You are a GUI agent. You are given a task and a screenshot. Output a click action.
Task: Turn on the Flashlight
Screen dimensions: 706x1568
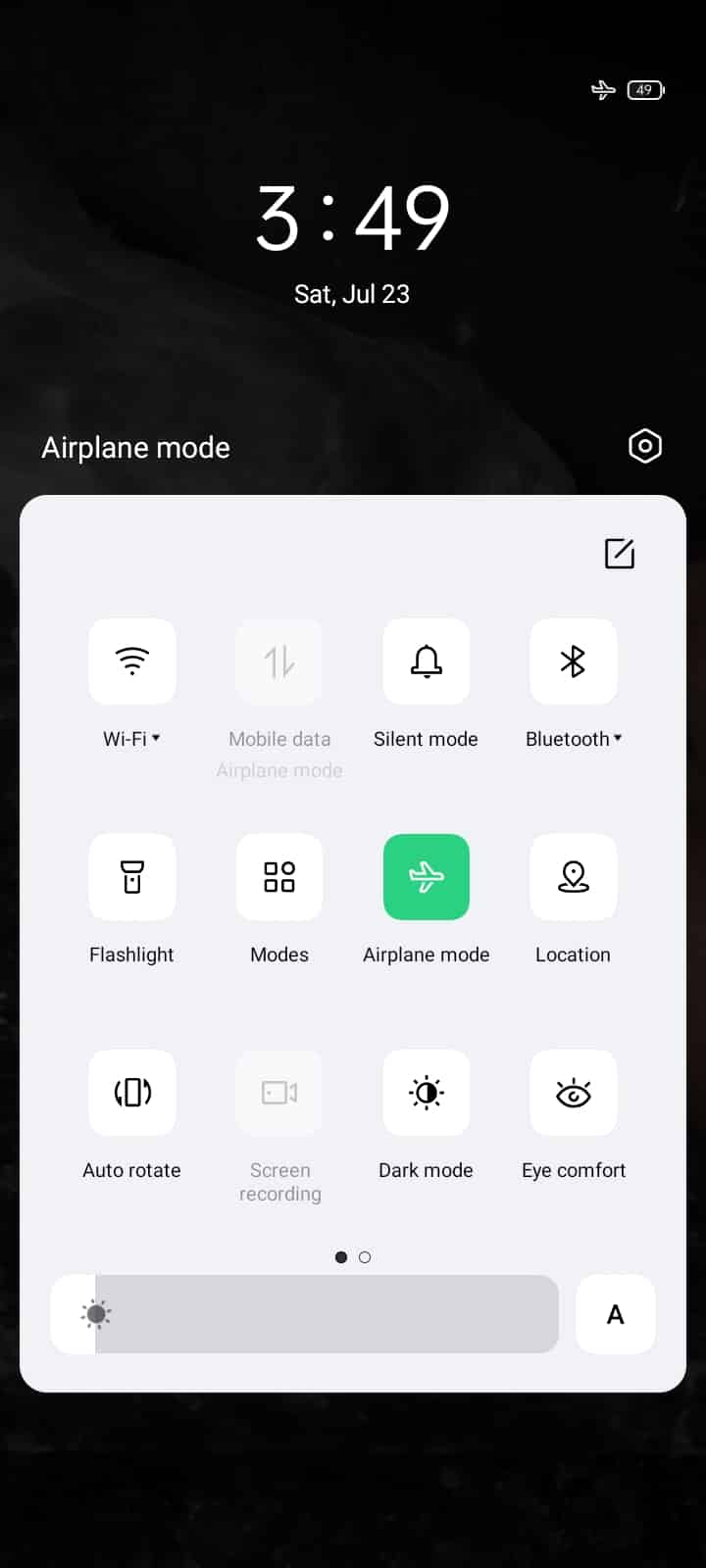132,877
